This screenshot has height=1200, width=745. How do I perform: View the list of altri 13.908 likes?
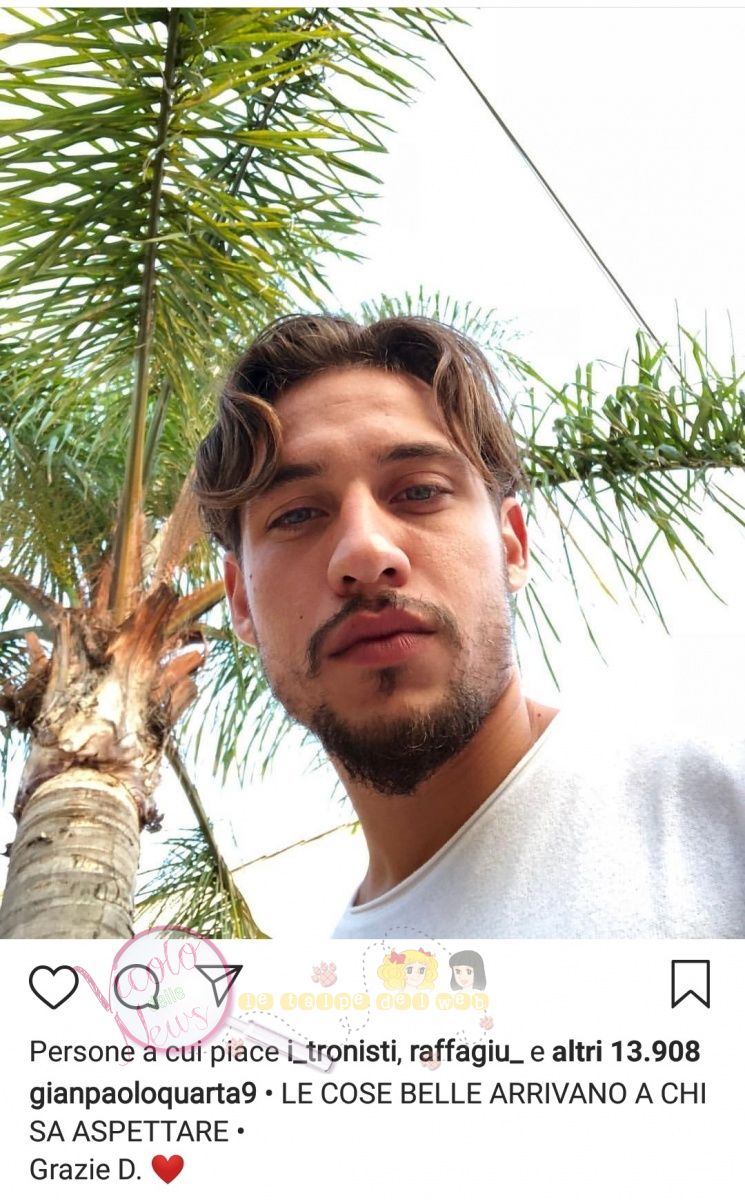point(626,1052)
